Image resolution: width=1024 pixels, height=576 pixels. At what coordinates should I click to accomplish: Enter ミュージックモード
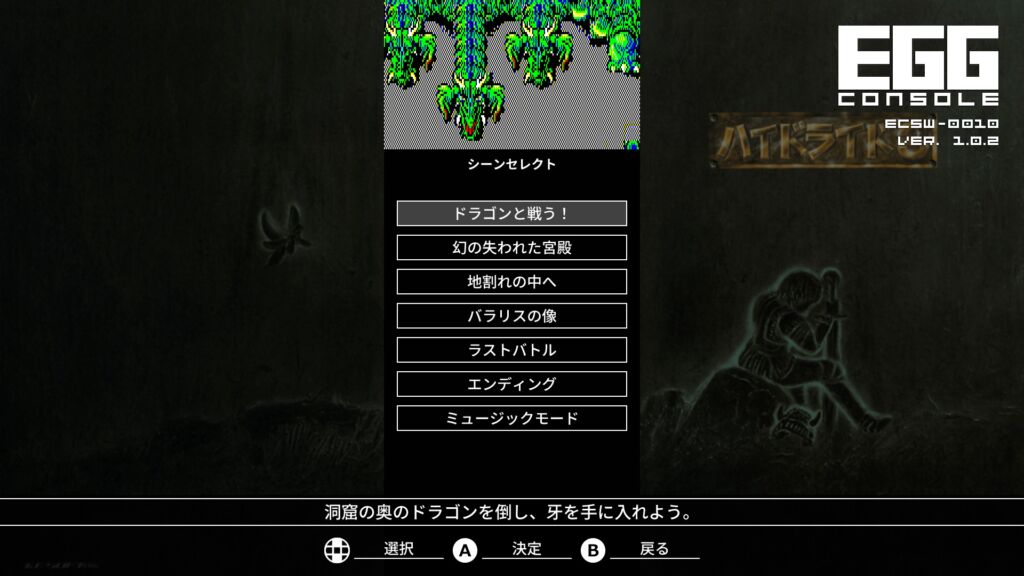pyautogui.click(x=511, y=418)
